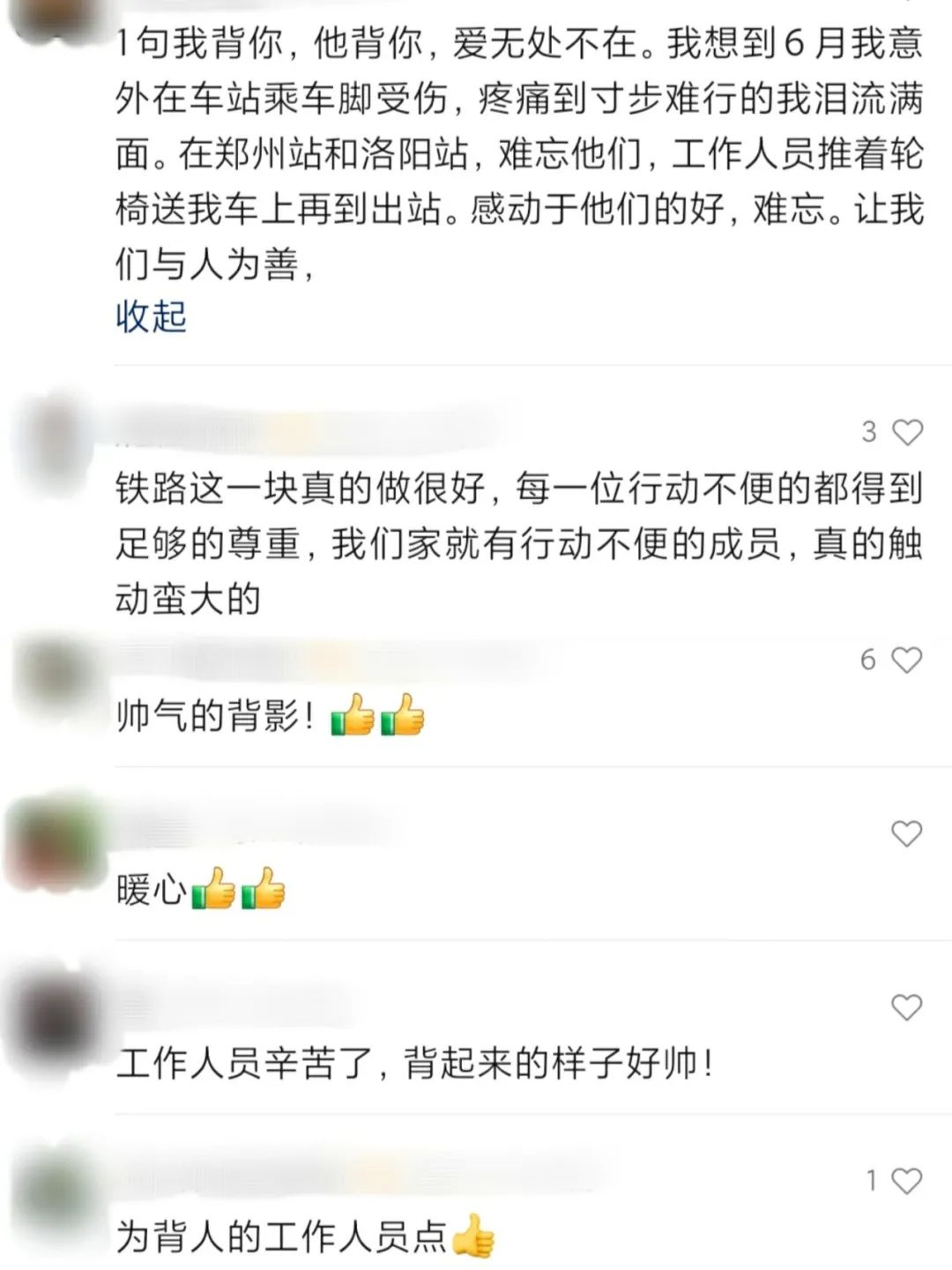Collapse the long comment via 收起
This screenshot has height=1270, width=952.
tap(151, 315)
